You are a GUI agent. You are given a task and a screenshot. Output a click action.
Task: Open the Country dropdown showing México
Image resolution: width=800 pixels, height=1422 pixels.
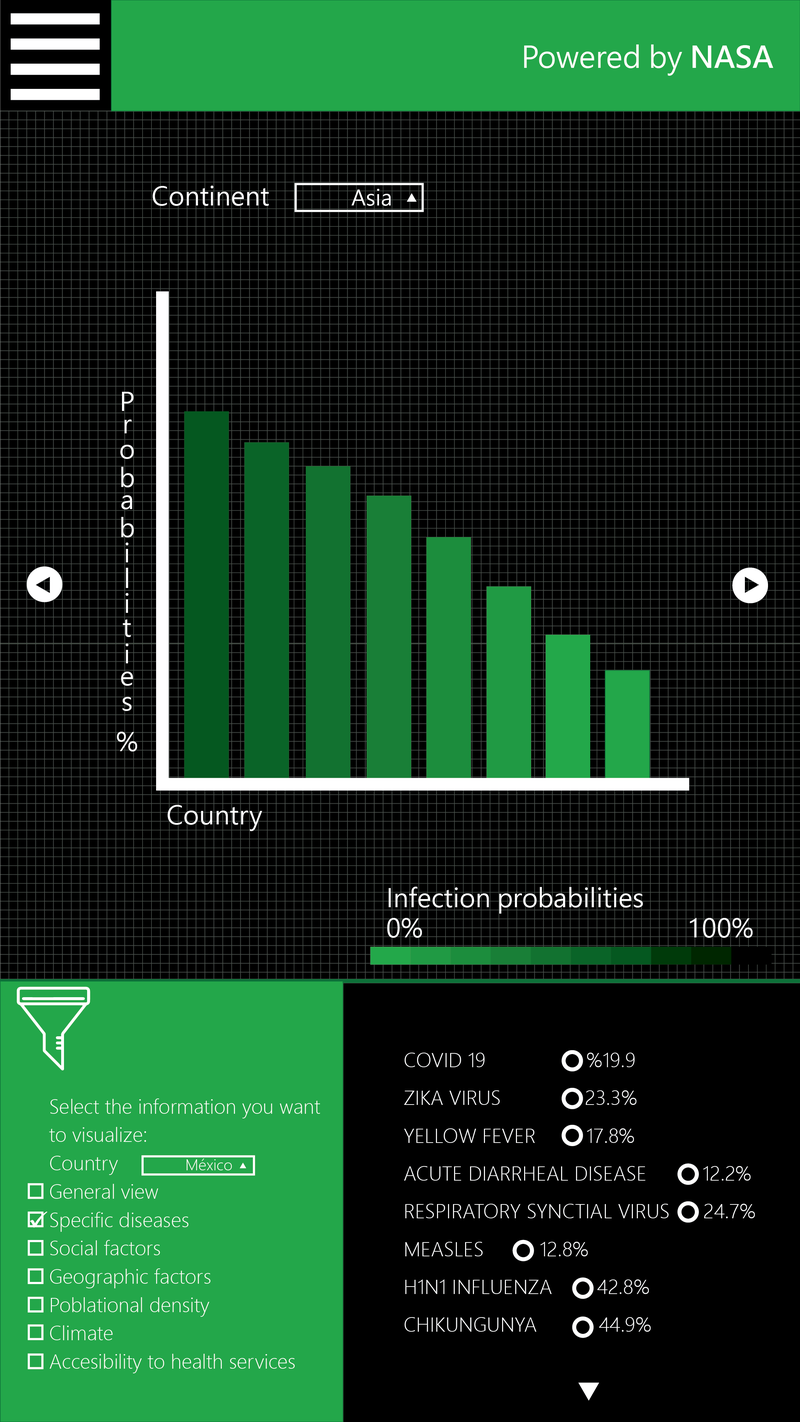pos(198,1165)
